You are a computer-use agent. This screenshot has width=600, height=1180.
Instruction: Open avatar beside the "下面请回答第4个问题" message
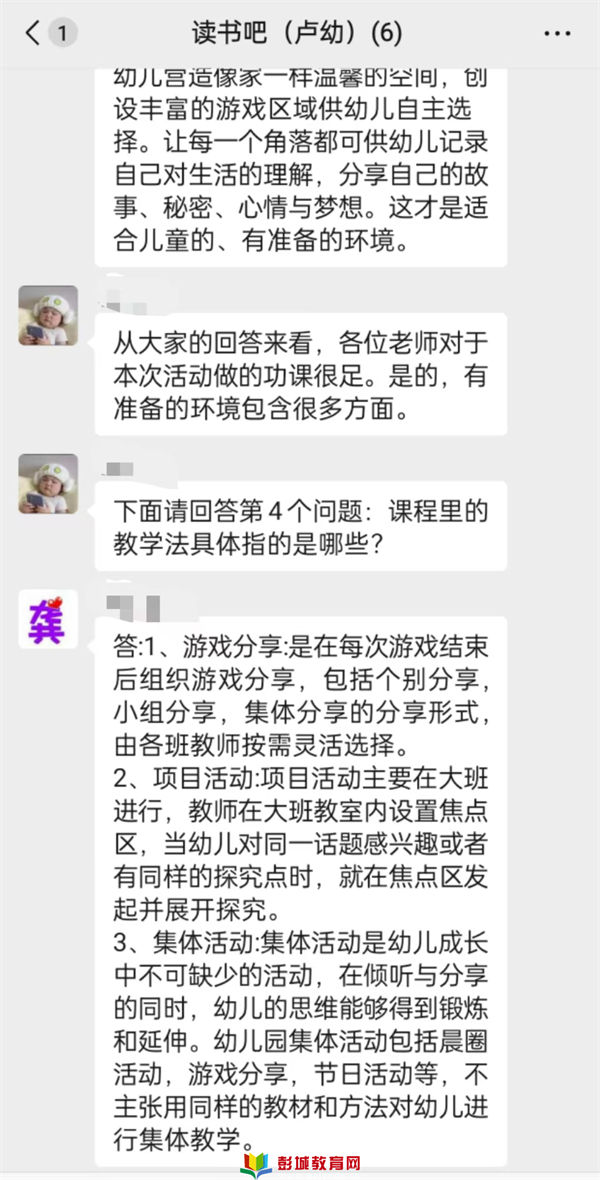tap(47, 483)
